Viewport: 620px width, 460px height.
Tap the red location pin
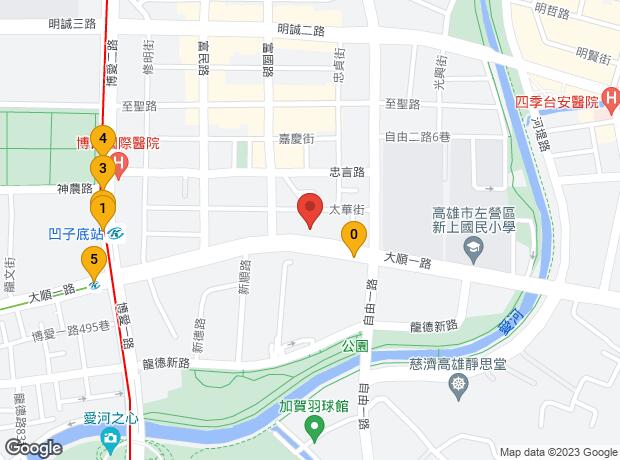pos(310,210)
